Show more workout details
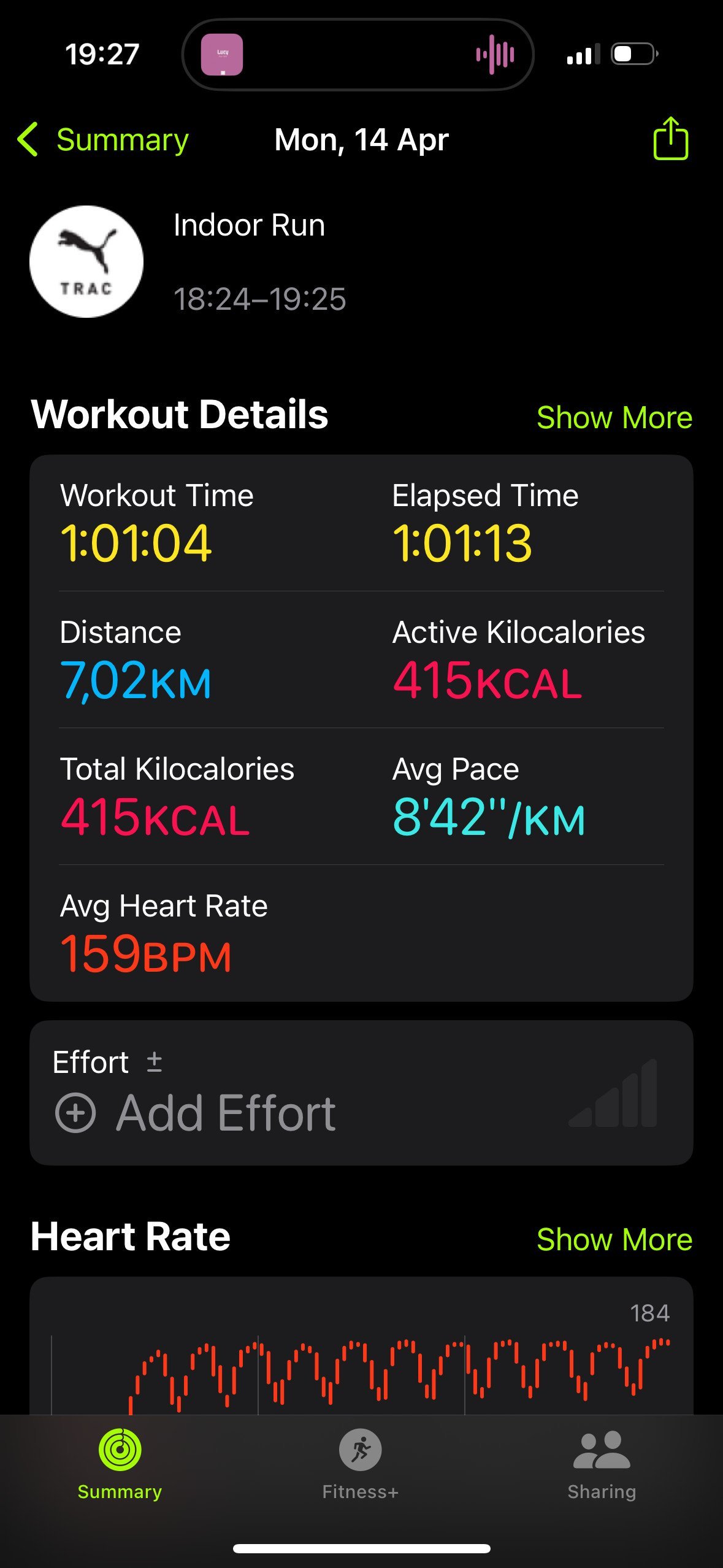The width and height of the screenshot is (723, 1568). (614, 418)
